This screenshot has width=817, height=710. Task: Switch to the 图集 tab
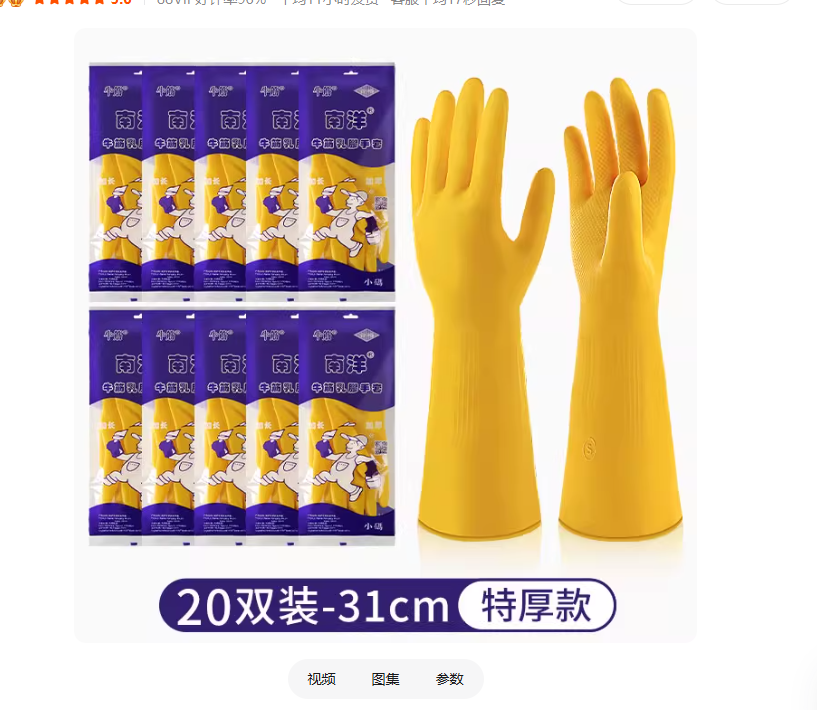coord(385,679)
